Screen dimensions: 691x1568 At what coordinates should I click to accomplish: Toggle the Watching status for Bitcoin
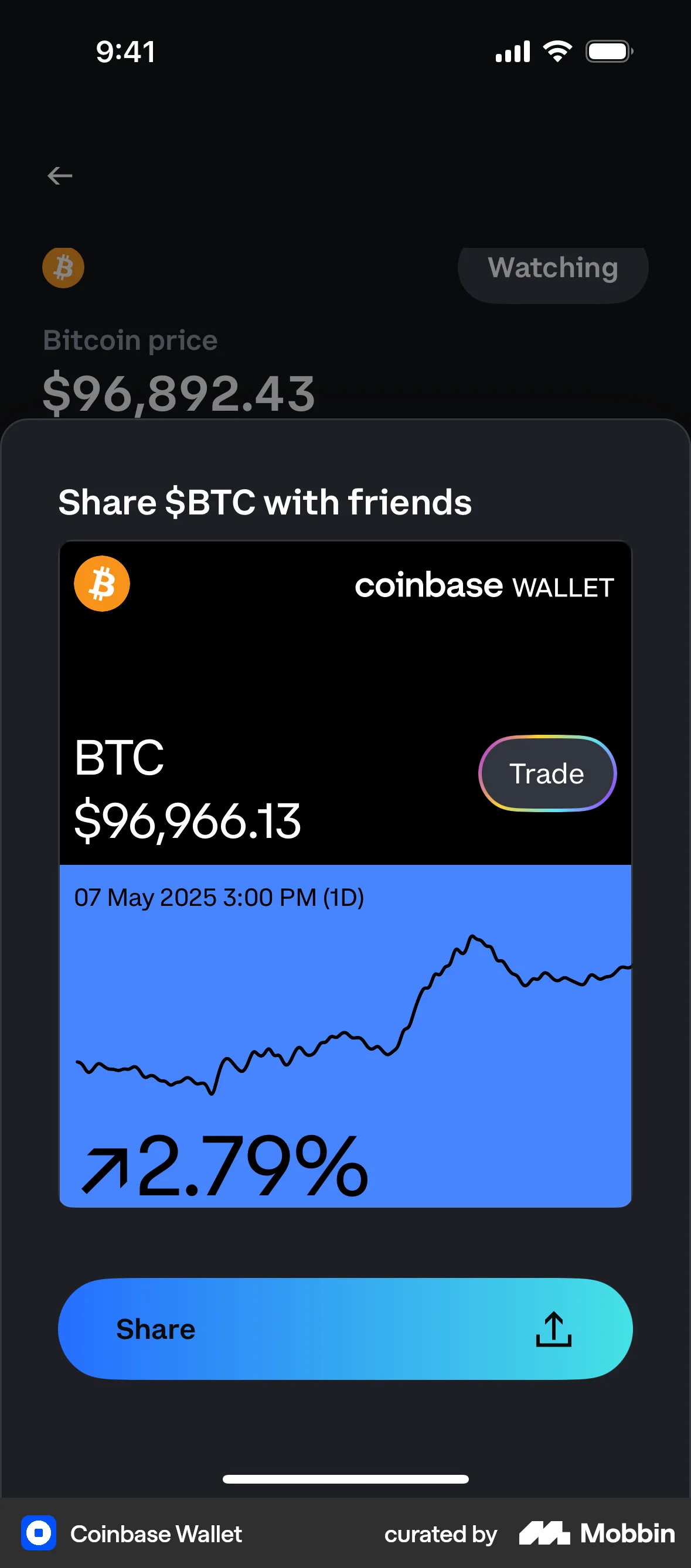552,268
